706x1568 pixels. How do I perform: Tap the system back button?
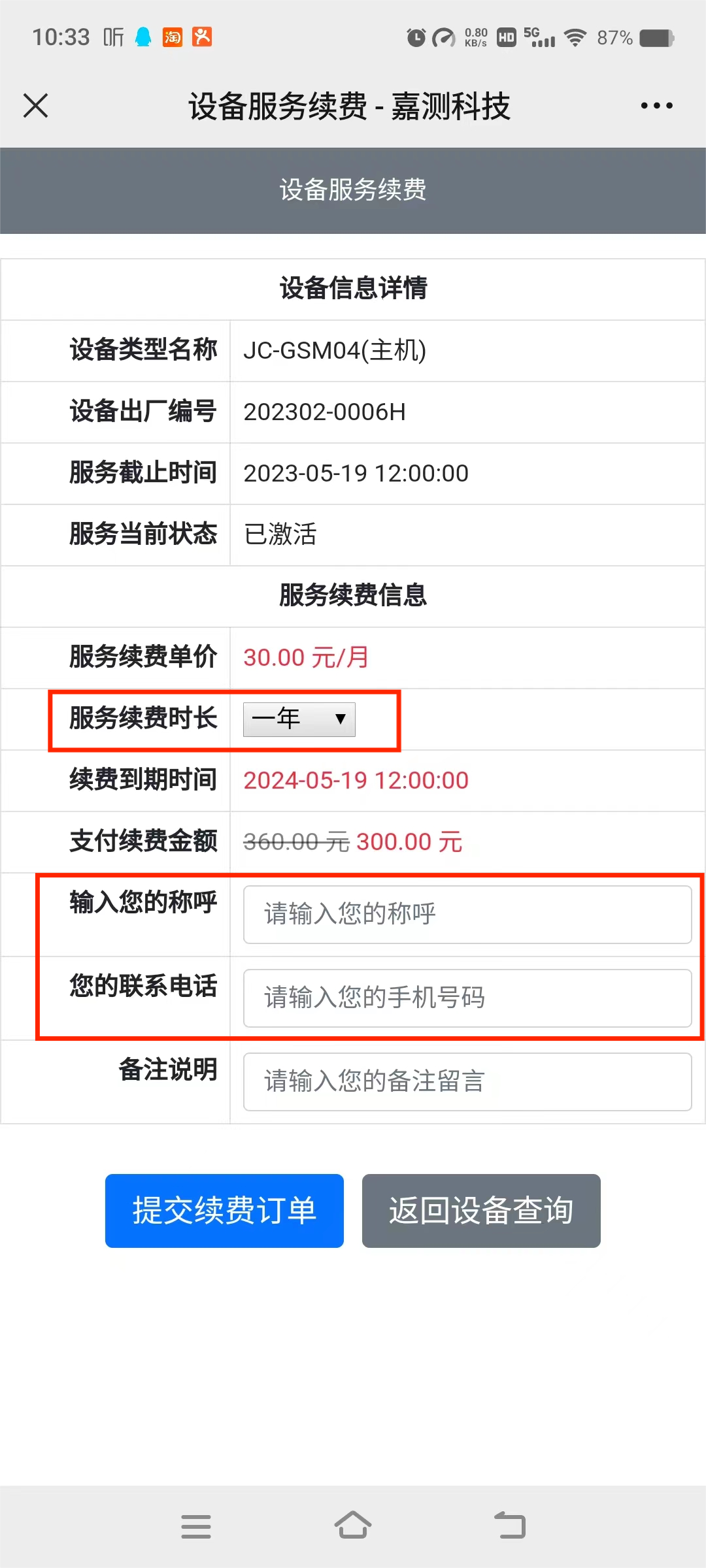tap(510, 1526)
